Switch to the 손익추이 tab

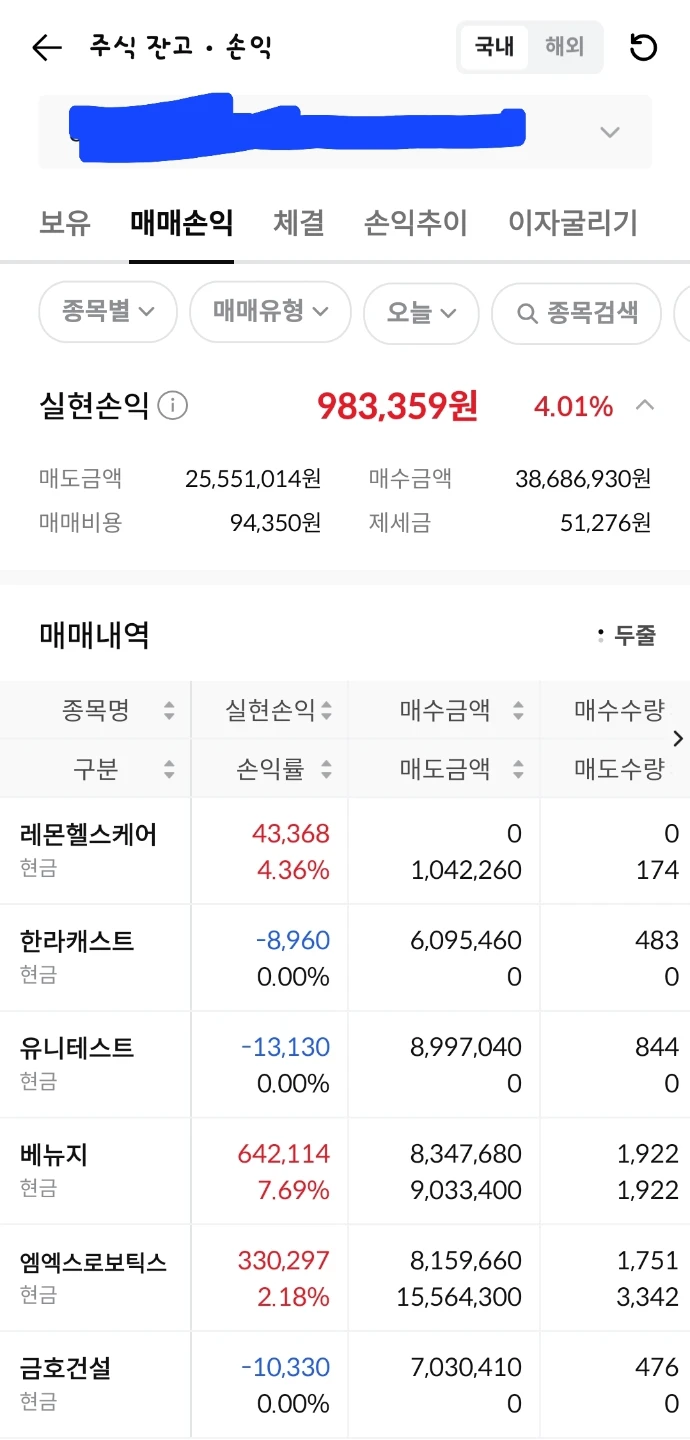point(416,222)
